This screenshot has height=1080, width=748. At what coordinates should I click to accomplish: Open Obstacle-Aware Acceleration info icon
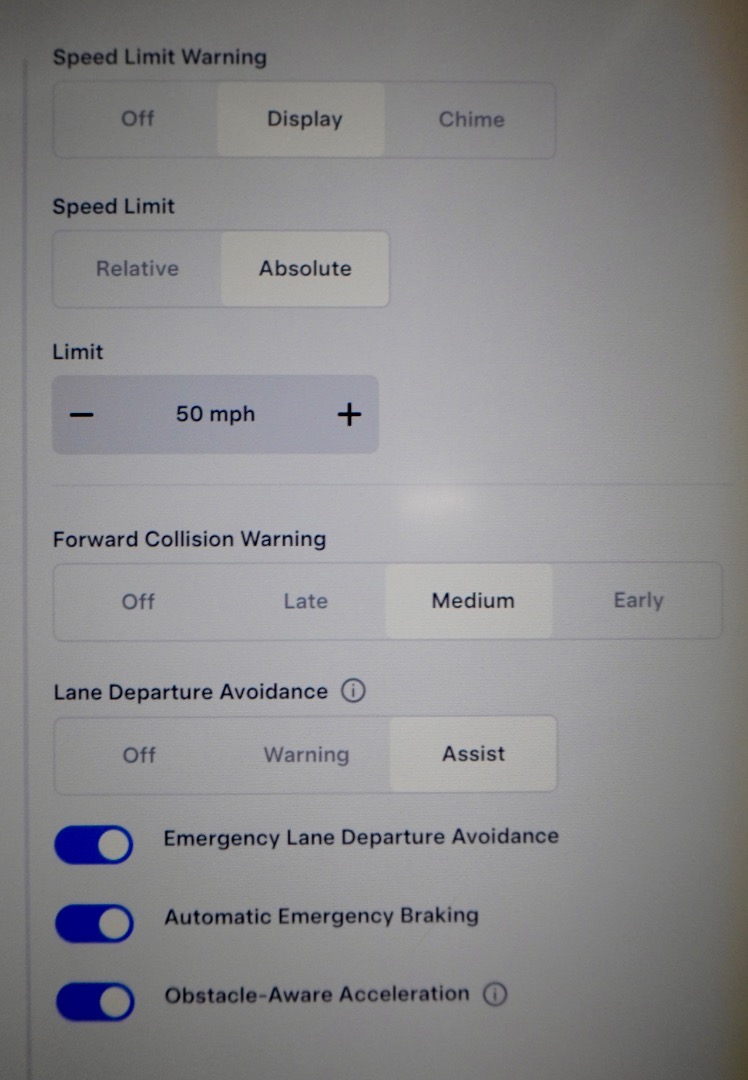tap(495, 994)
